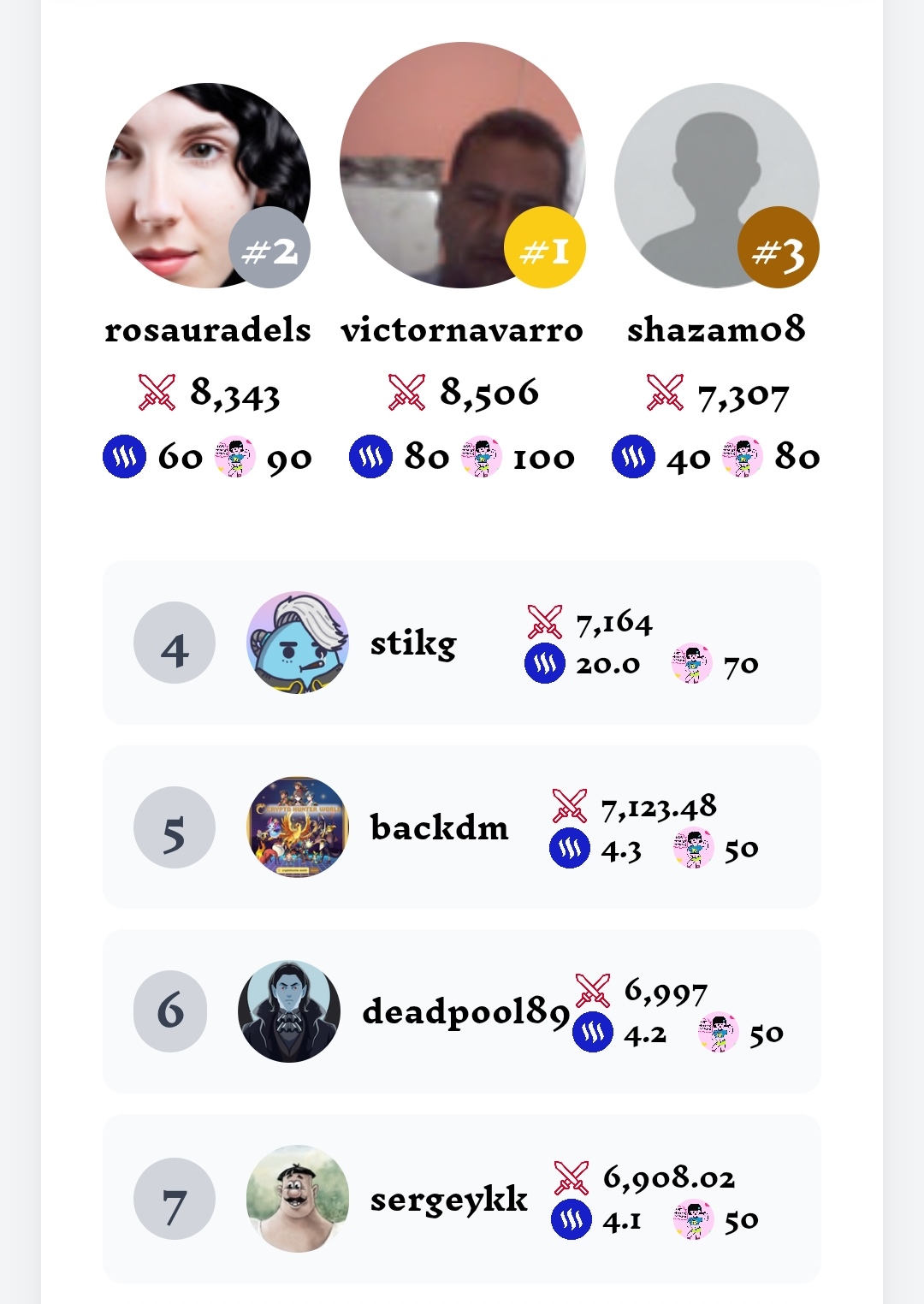Open the stikg leaderboard row

[462, 643]
